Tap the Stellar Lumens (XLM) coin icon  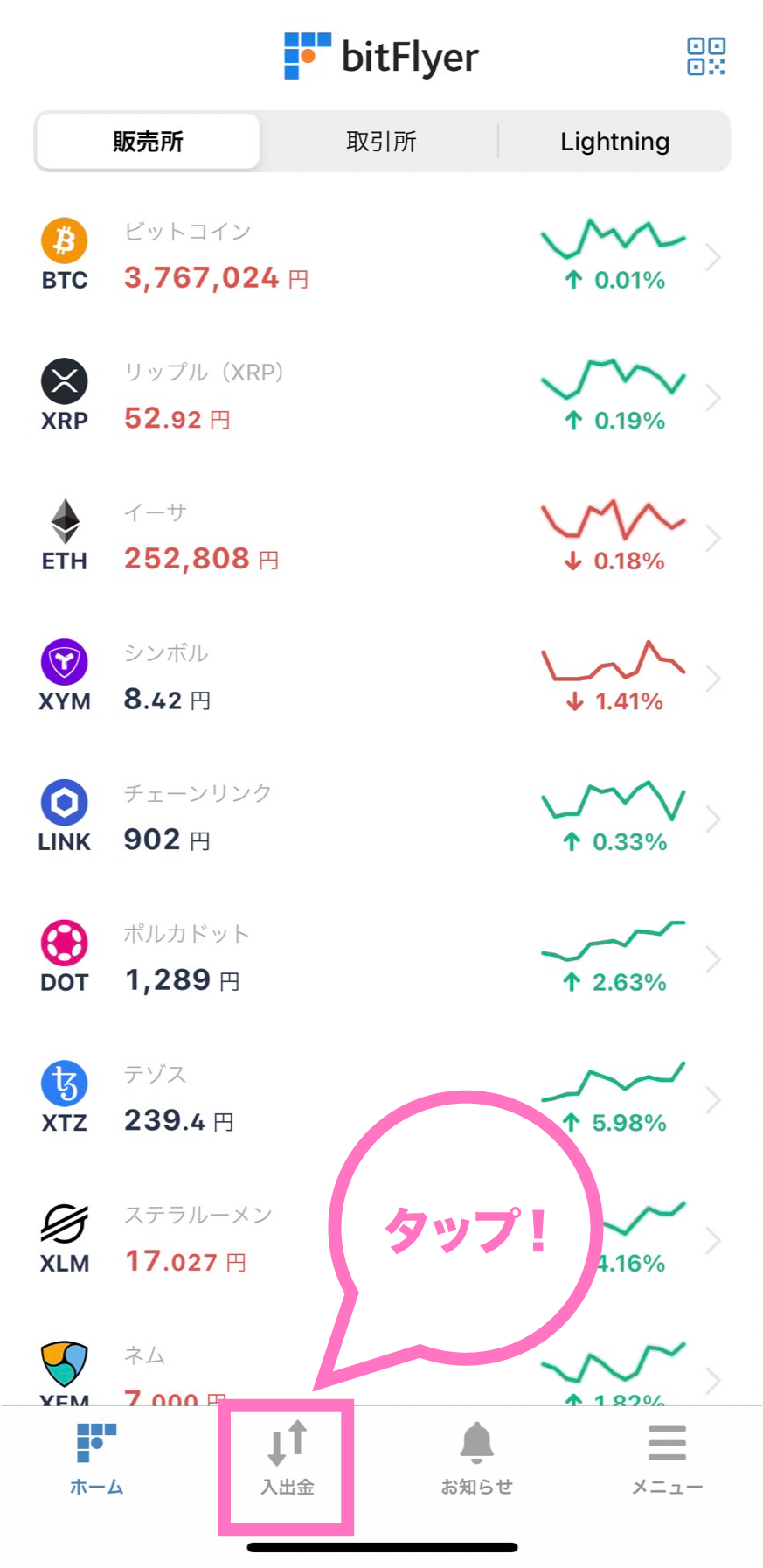click(64, 1223)
